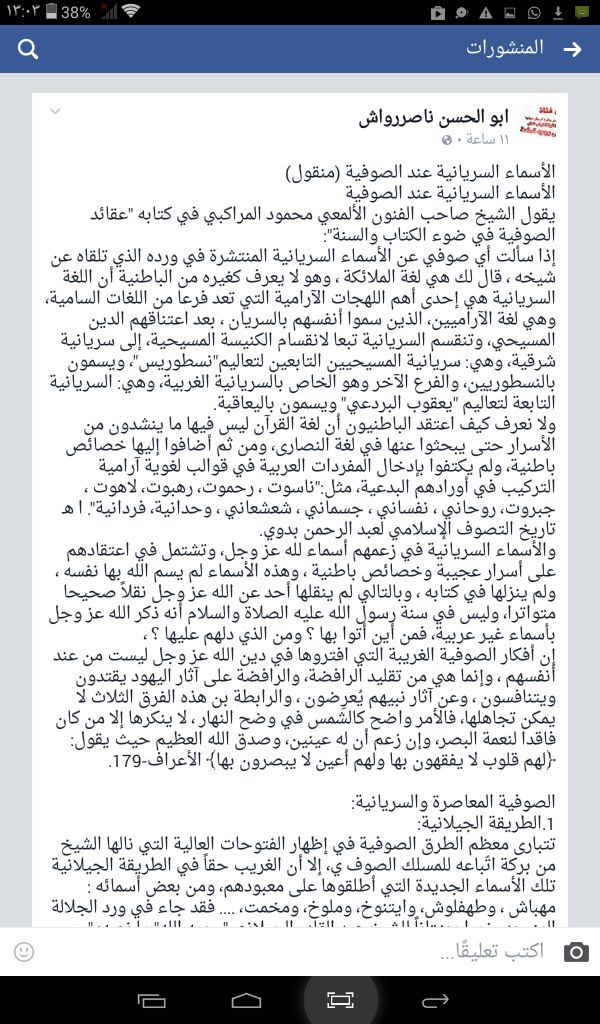Screen dimensions: 600x1024
Task: Attach a photo using the camera icon
Action: pyautogui.click(x=576, y=952)
